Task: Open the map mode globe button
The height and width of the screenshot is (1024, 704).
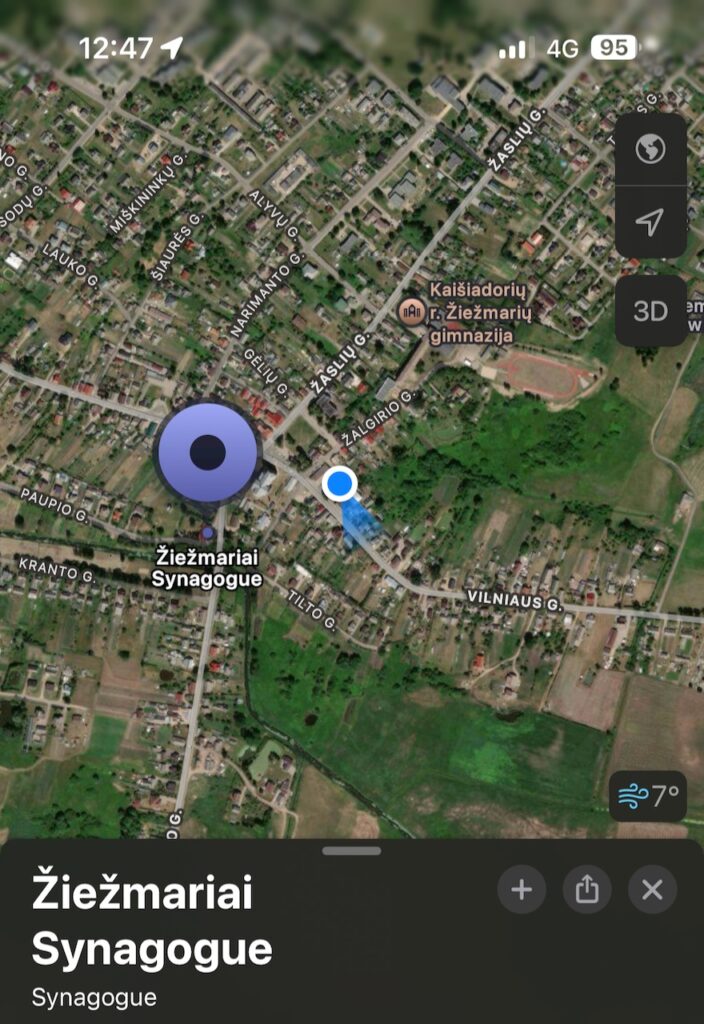Action: click(650, 150)
